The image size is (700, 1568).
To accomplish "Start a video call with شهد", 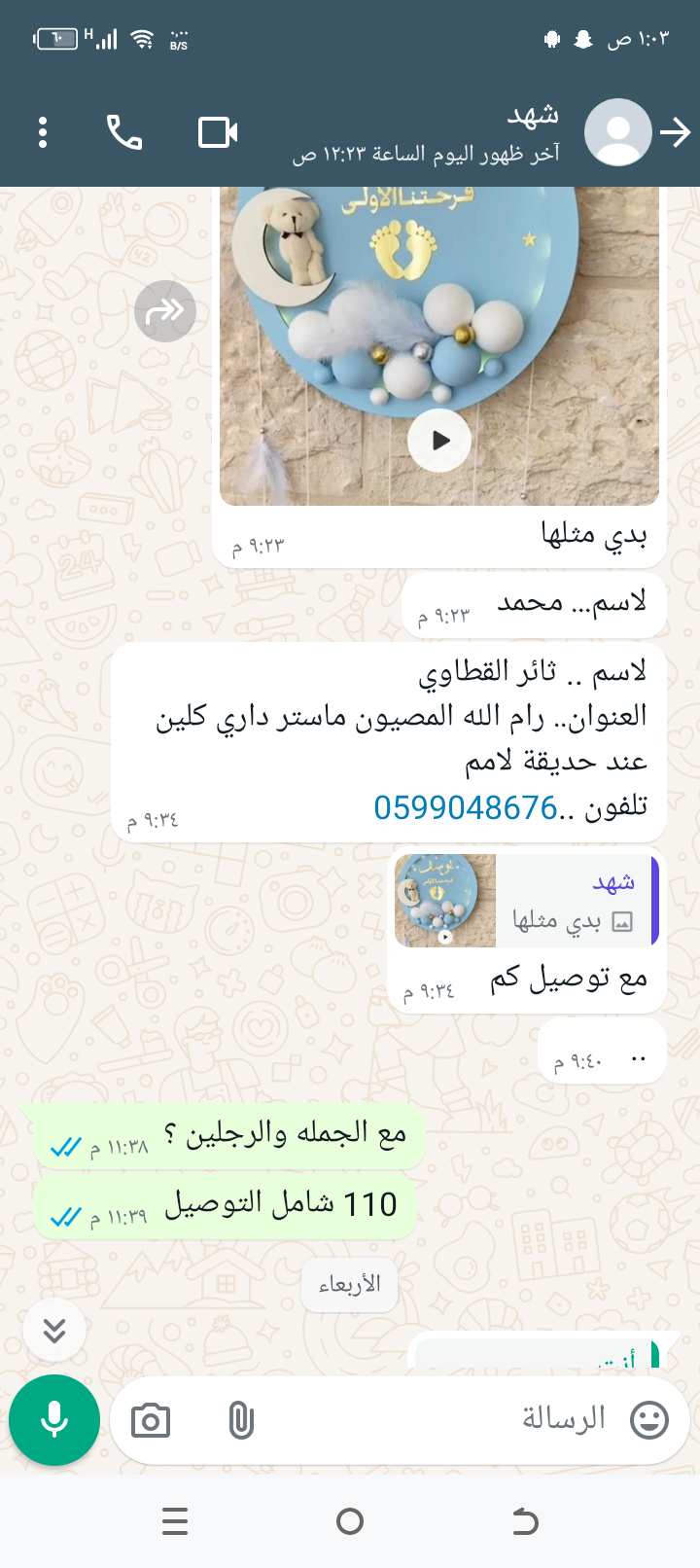I will [x=218, y=132].
